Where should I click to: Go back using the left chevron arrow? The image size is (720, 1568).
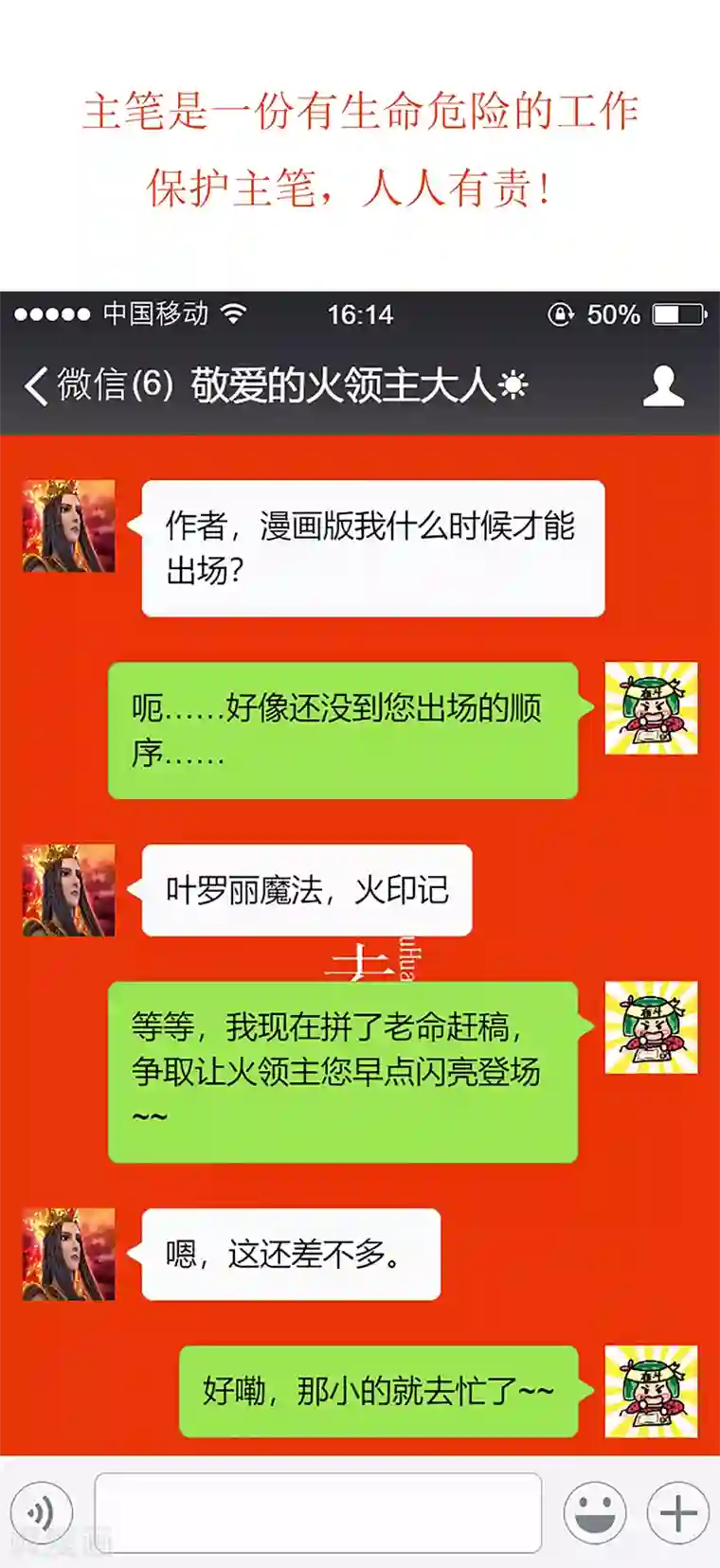tap(35, 384)
